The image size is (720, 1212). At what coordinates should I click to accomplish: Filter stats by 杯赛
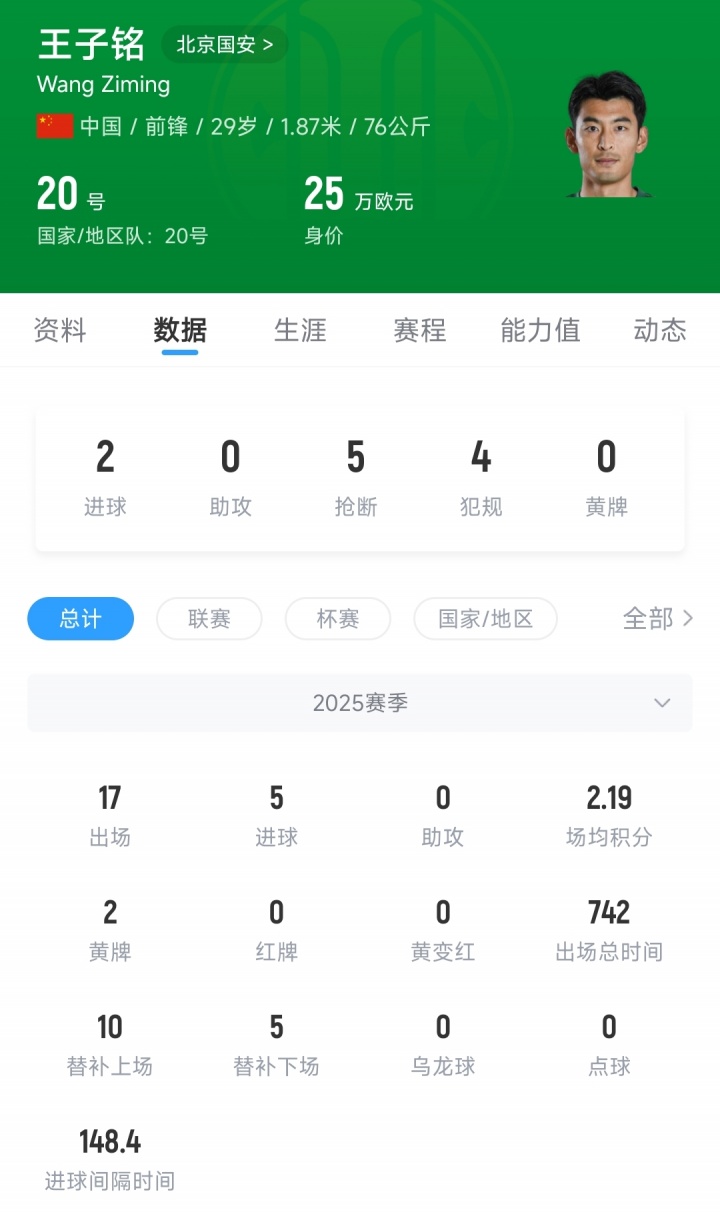point(338,619)
